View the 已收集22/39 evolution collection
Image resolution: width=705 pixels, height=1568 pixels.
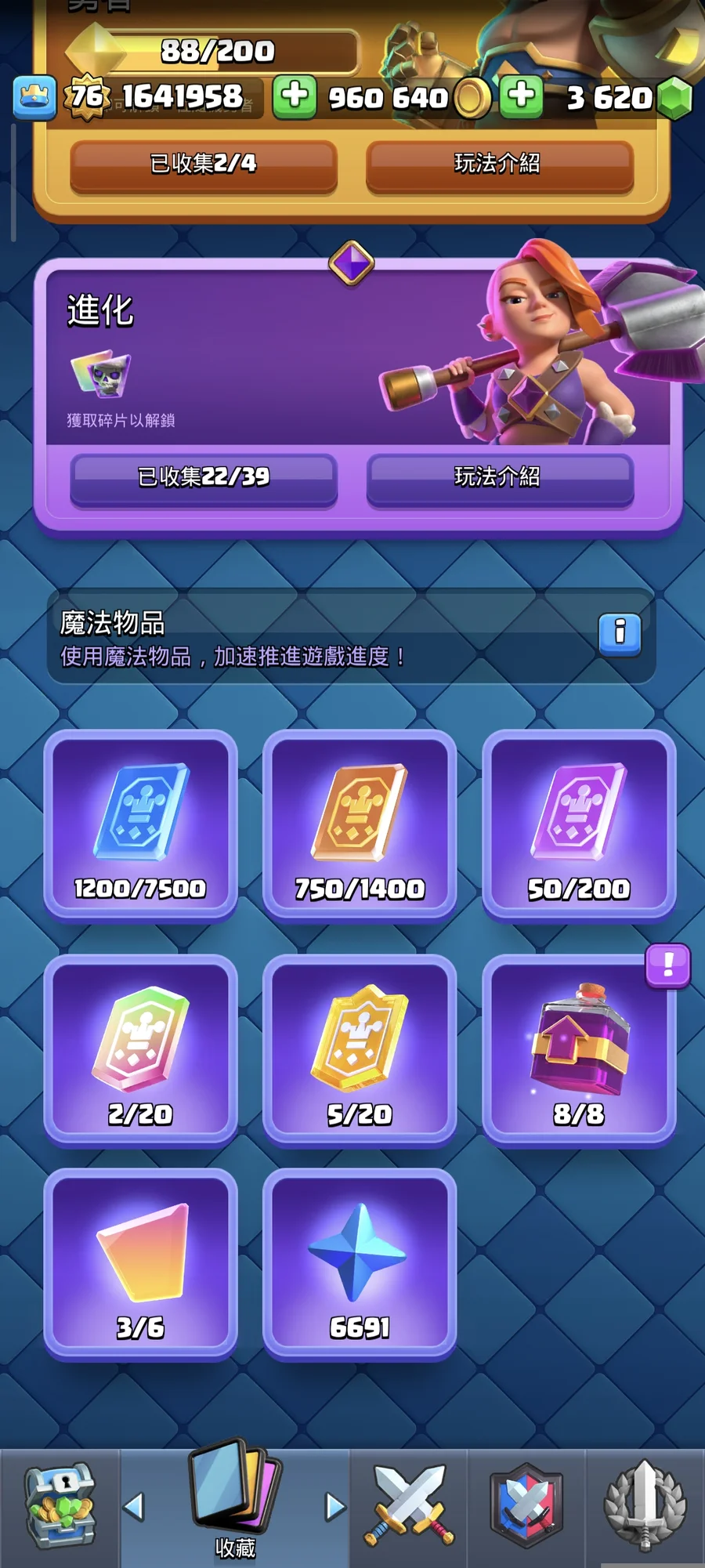point(204,478)
